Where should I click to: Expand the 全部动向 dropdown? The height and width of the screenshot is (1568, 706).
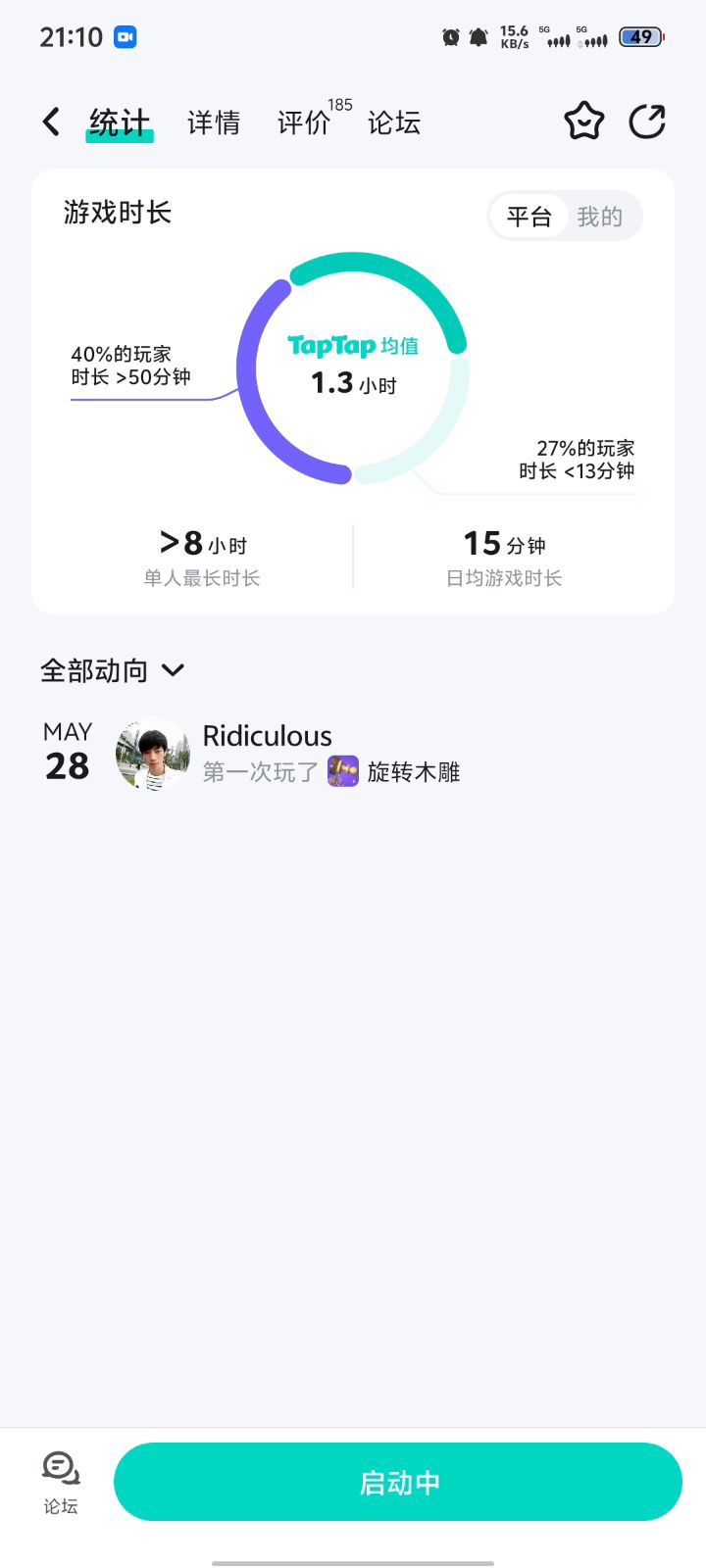(x=113, y=670)
